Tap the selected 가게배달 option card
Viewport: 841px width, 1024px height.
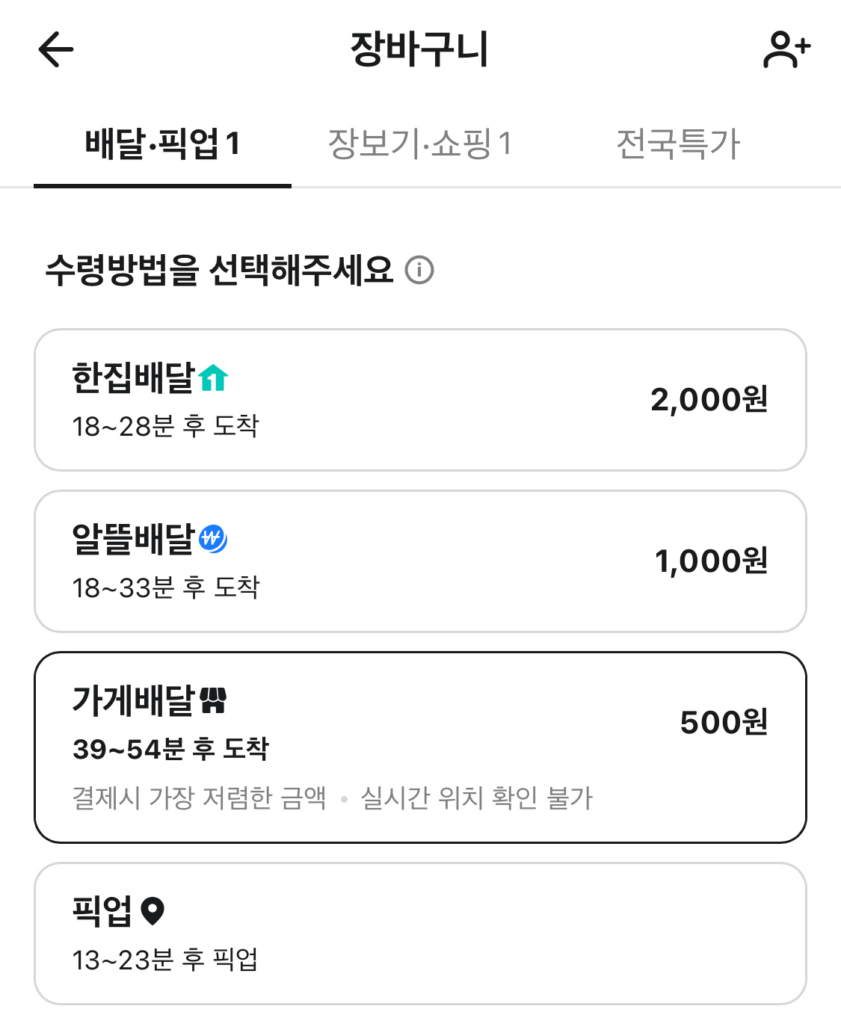point(420,745)
